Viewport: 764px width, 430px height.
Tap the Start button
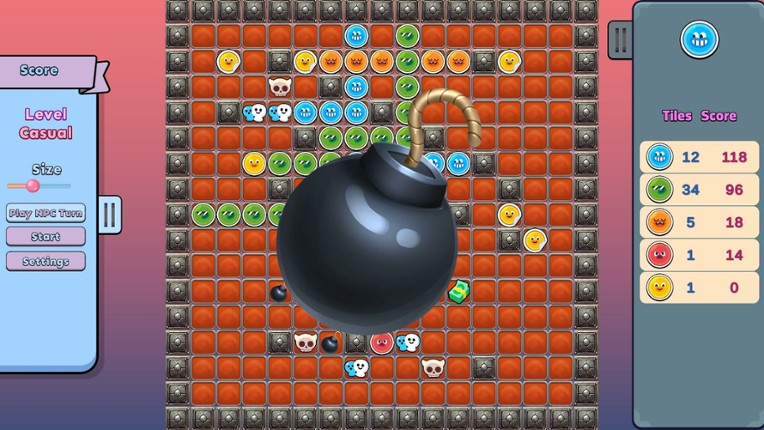point(46,237)
